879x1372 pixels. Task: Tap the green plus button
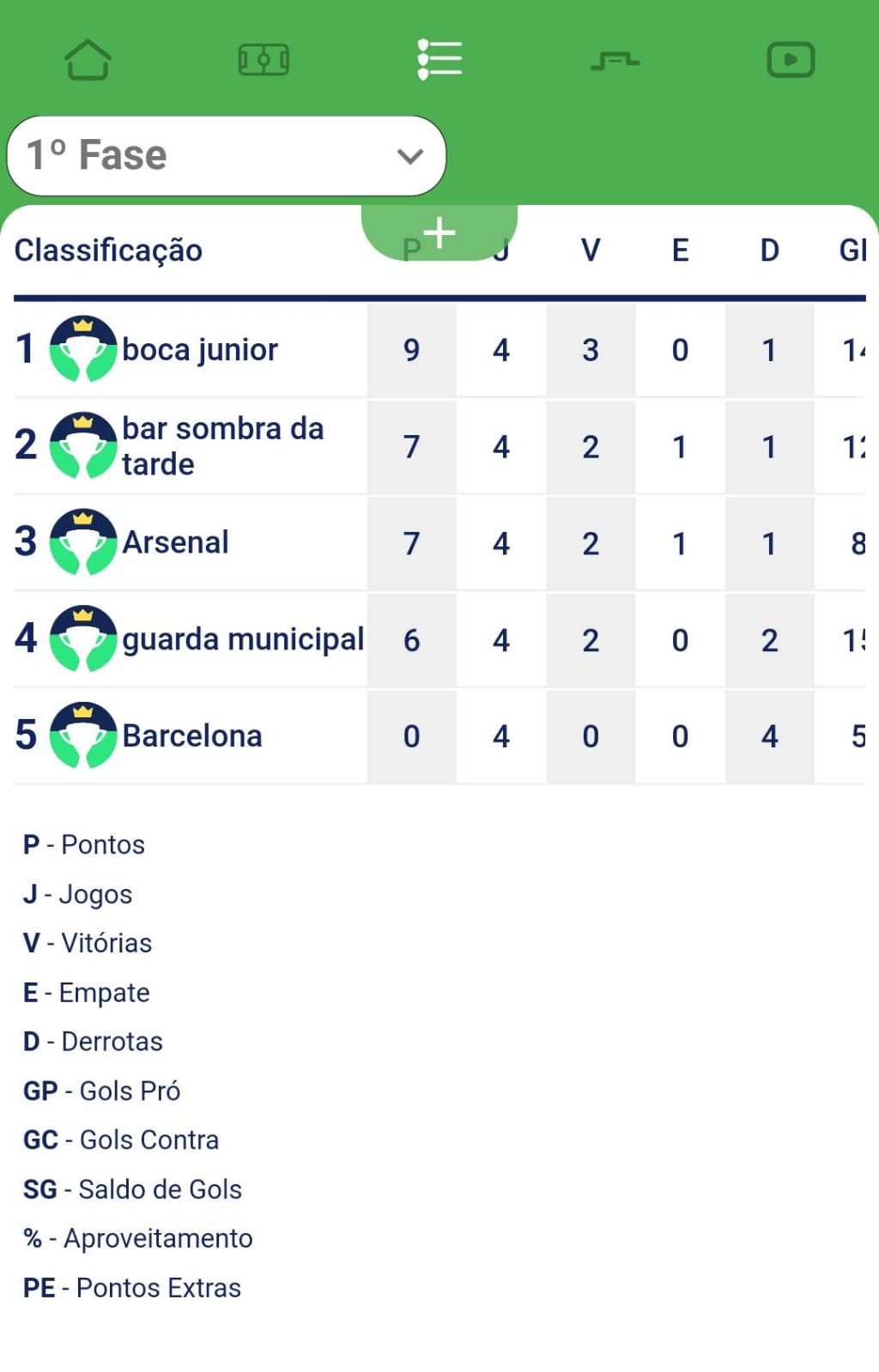coord(439,233)
